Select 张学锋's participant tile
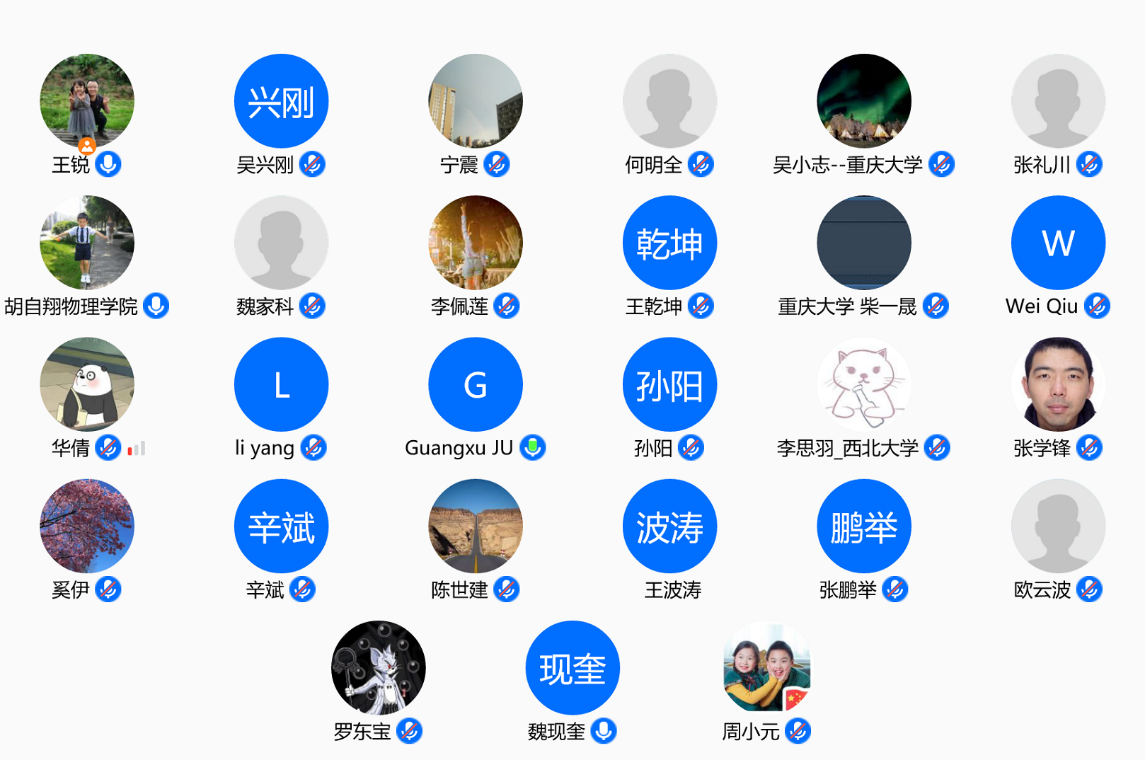 click(x=1058, y=385)
